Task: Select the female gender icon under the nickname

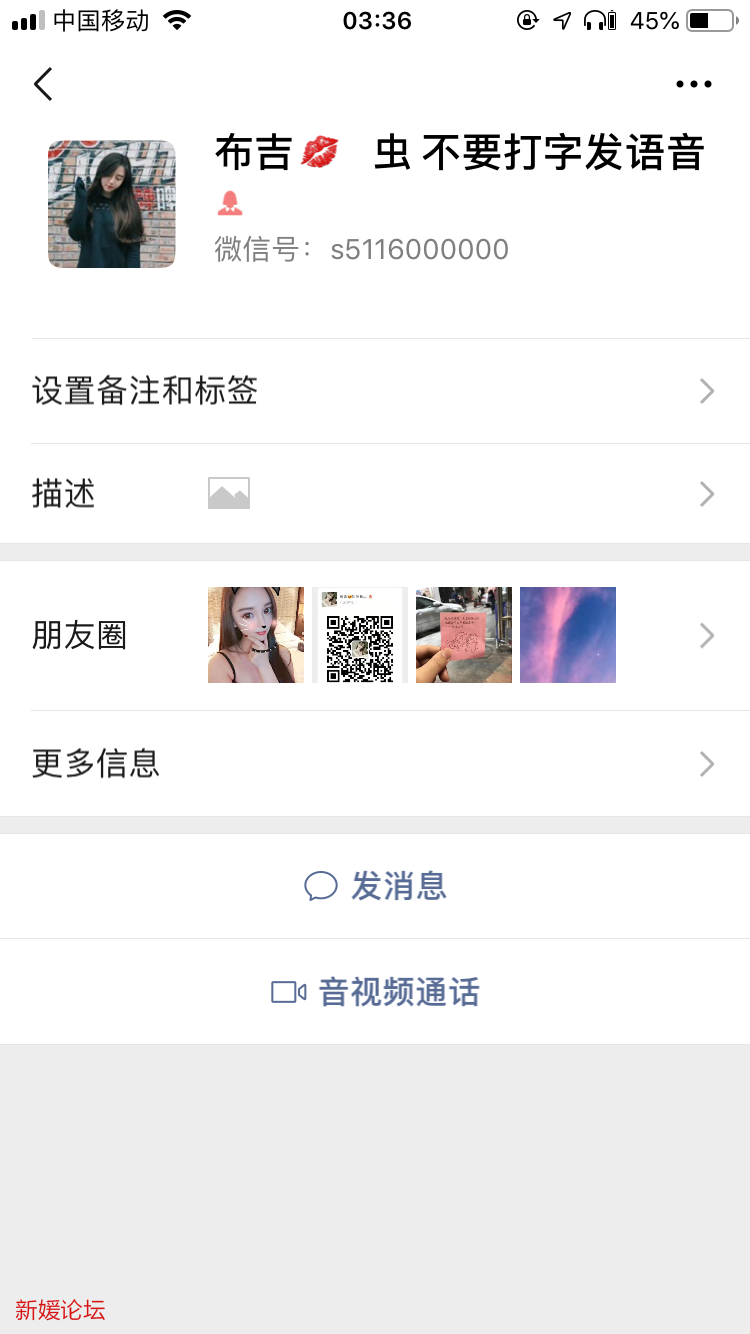Action: [x=230, y=201]
